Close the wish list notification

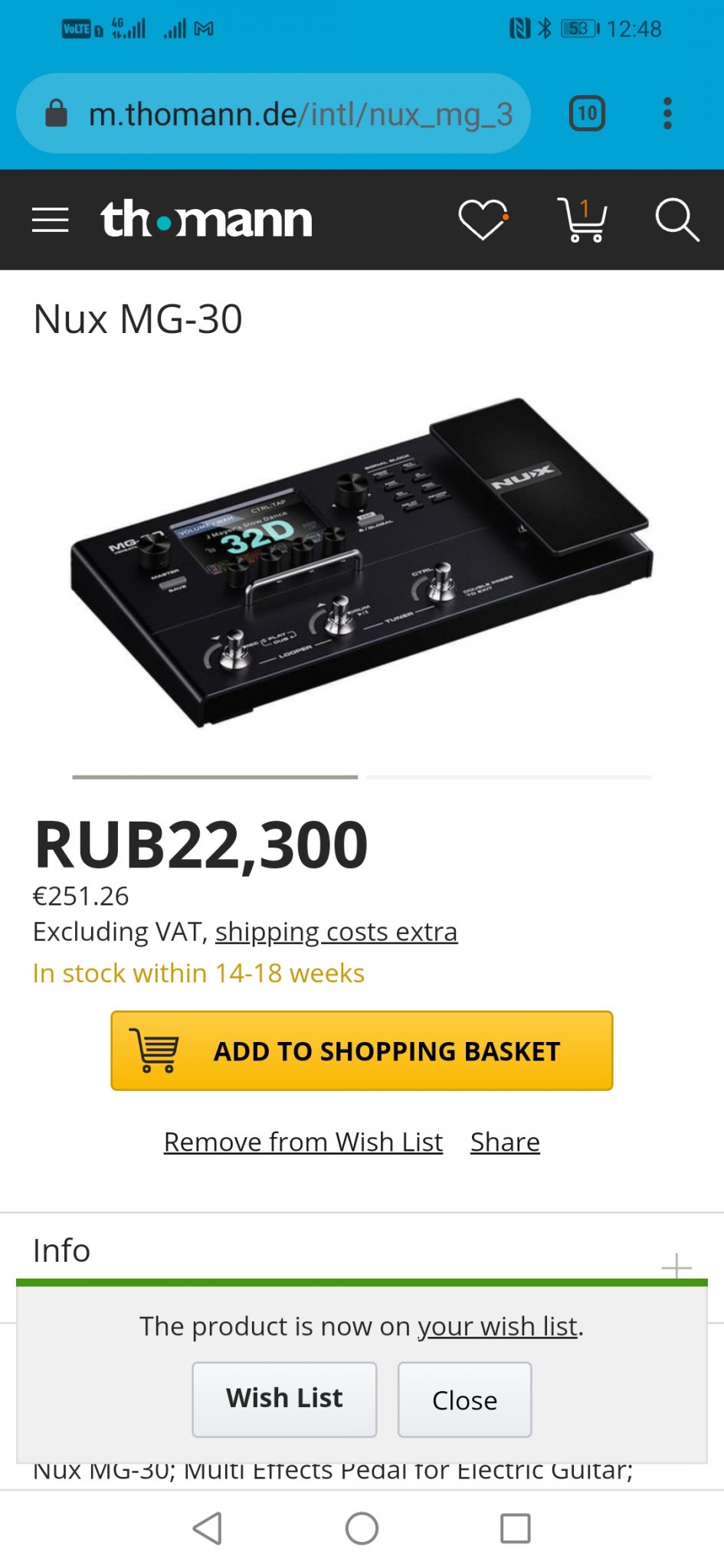pos(464,1400)
